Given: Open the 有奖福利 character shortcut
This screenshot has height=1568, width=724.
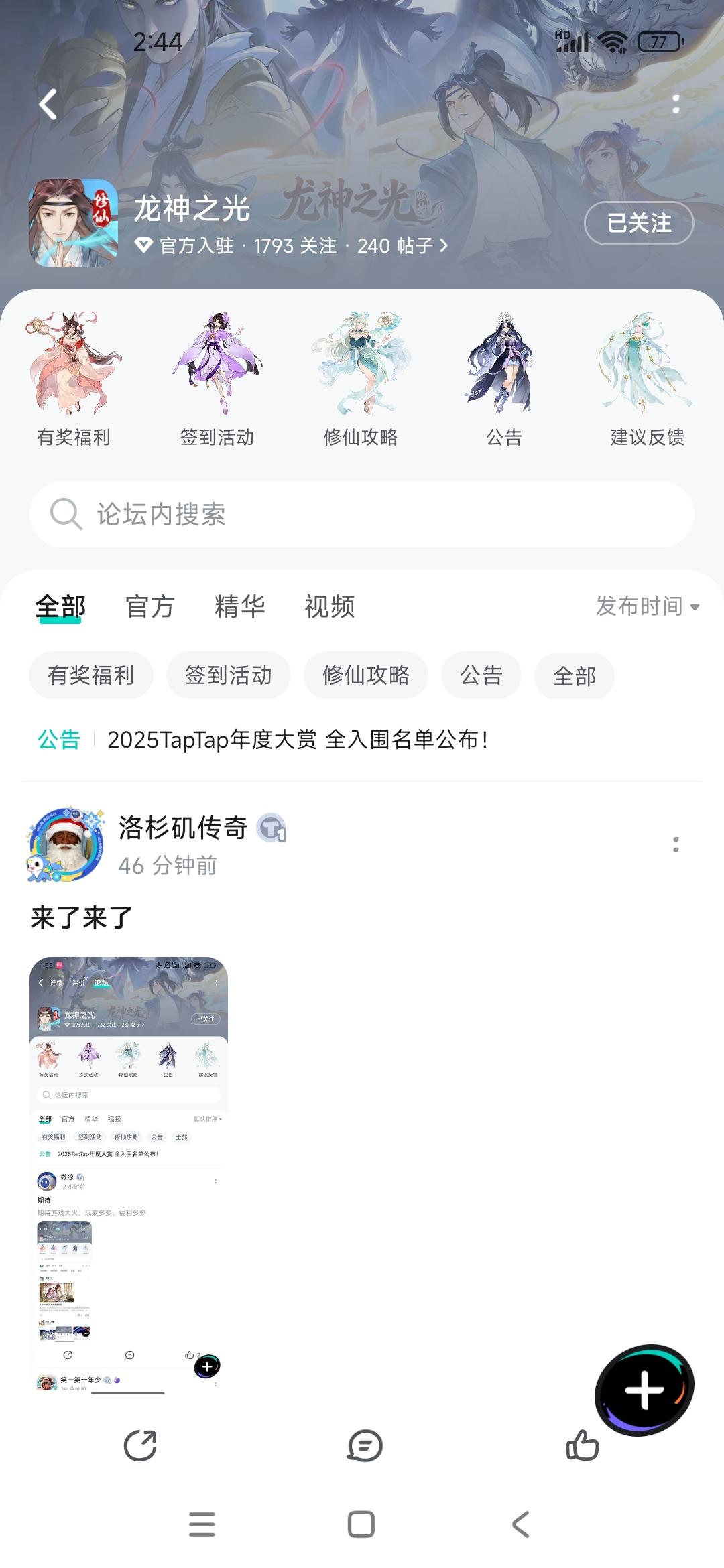Looking at the screenshot, I should [74, 379].
